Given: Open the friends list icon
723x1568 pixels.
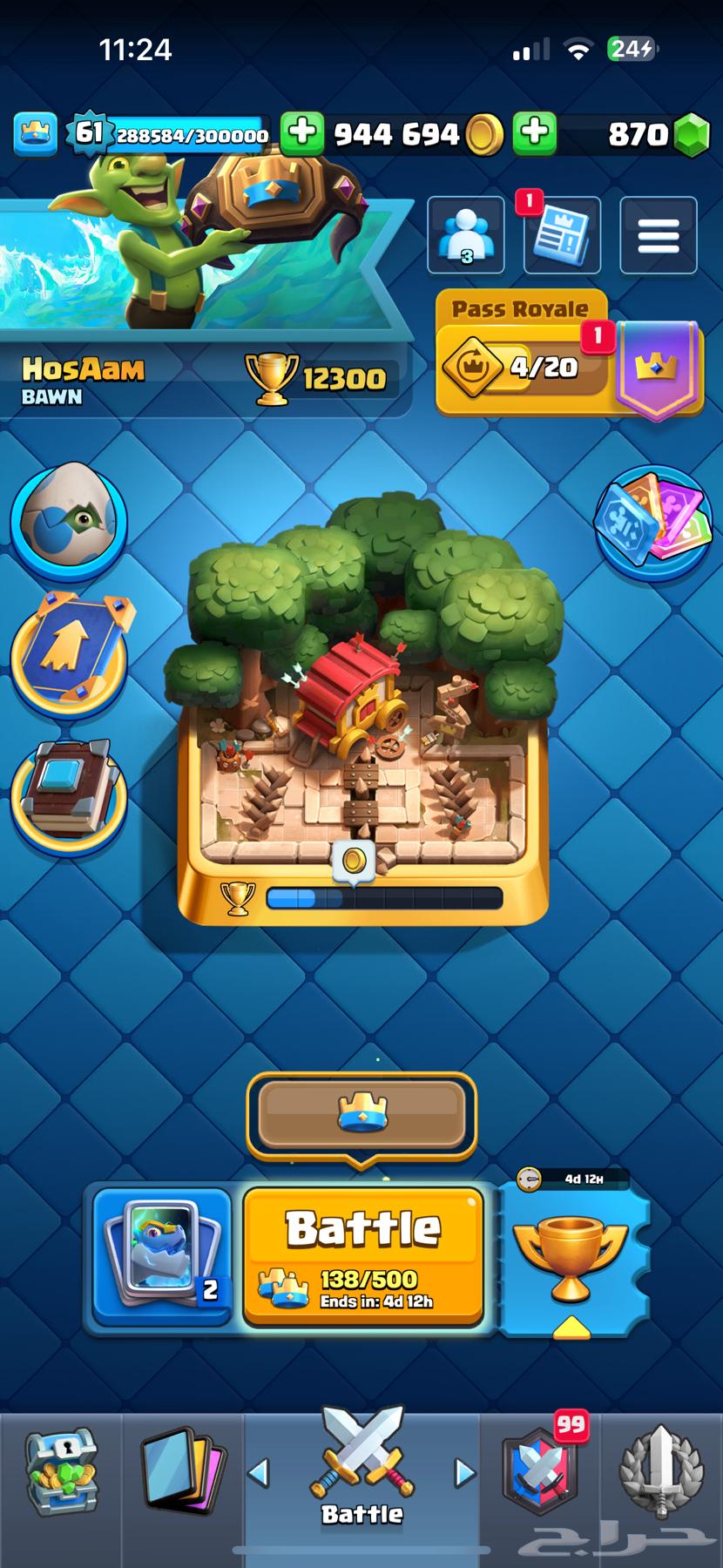Looking at the screenshot, I should [x=466, y=235].
